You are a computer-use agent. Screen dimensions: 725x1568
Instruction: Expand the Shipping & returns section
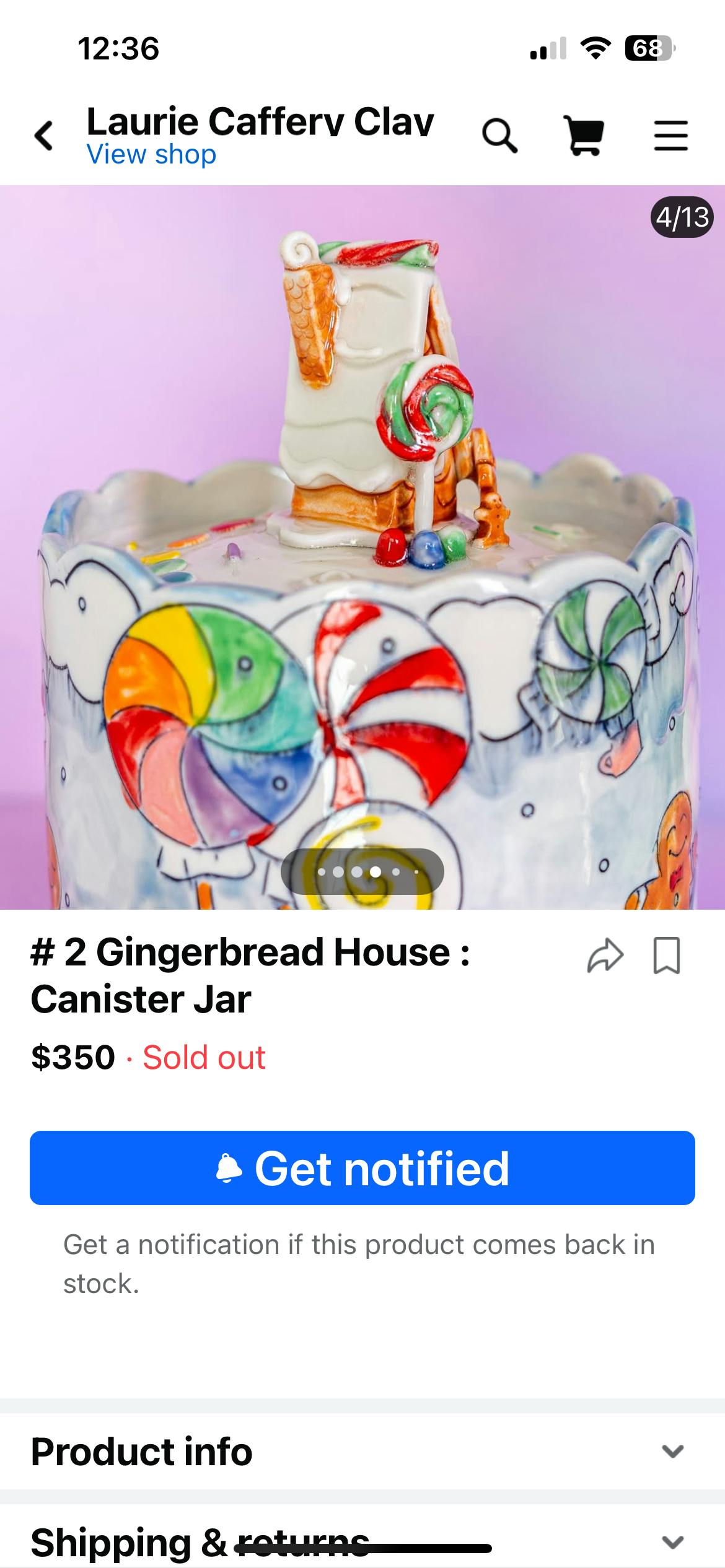(x=362, y=1541)
